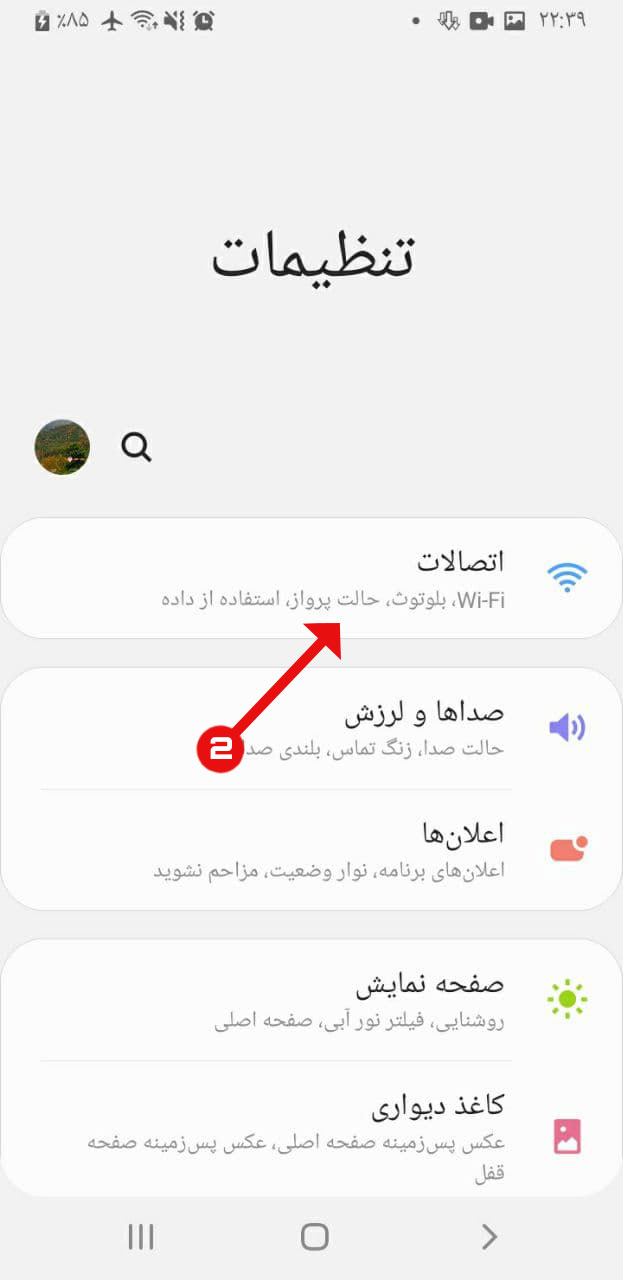This screenshot has height=1280, width=623.
Task: Open recent apps from navigation bar
Action: click(141, 1237)
